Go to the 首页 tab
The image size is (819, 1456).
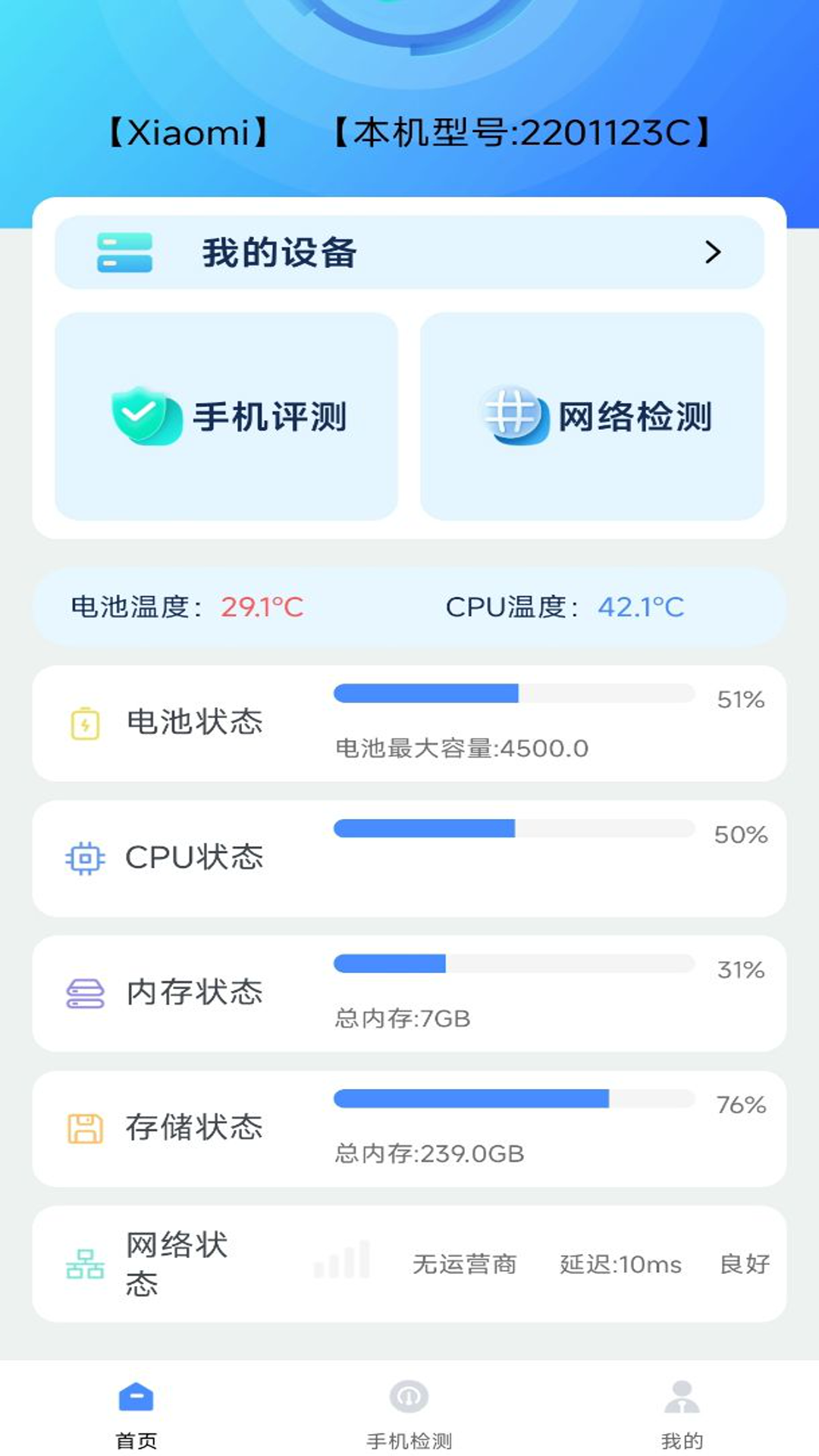[136, 1412]
